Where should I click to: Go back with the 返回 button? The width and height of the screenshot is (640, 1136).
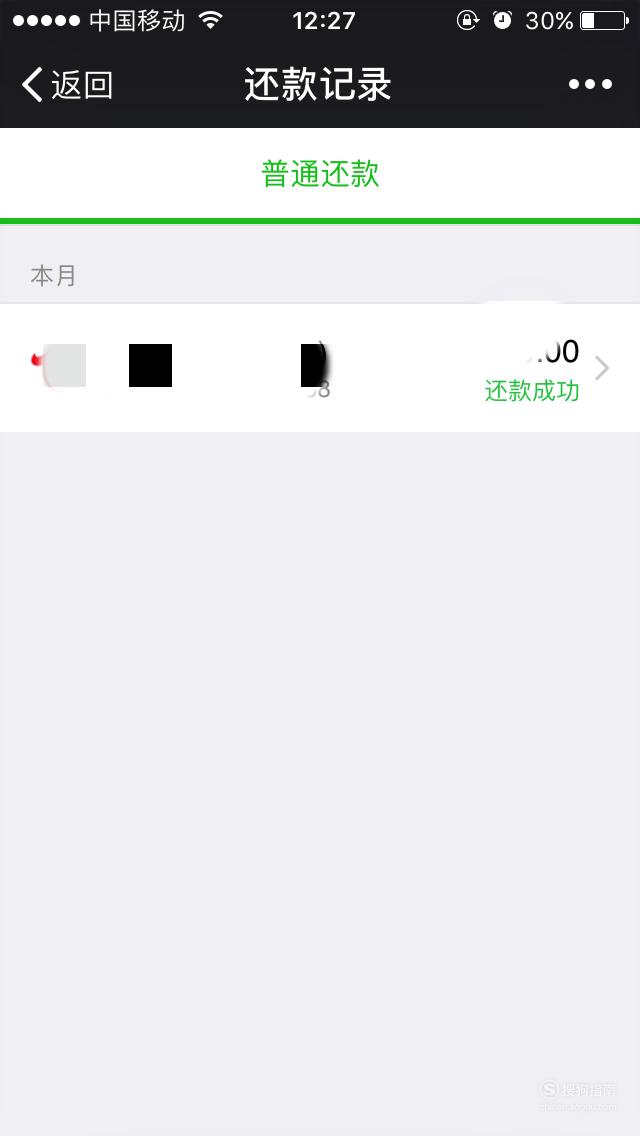click(67, 85)
